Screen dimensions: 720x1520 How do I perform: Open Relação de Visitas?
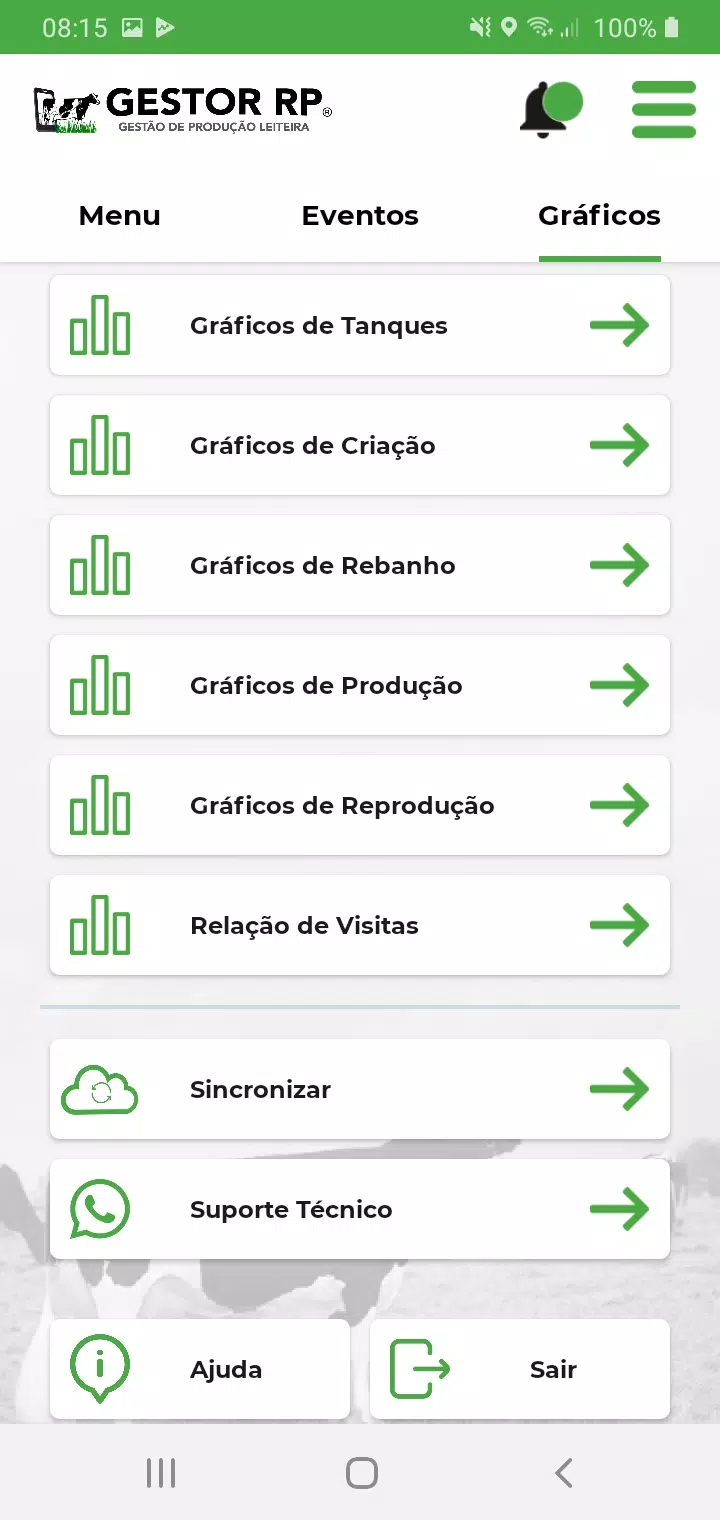click(360, 926)
